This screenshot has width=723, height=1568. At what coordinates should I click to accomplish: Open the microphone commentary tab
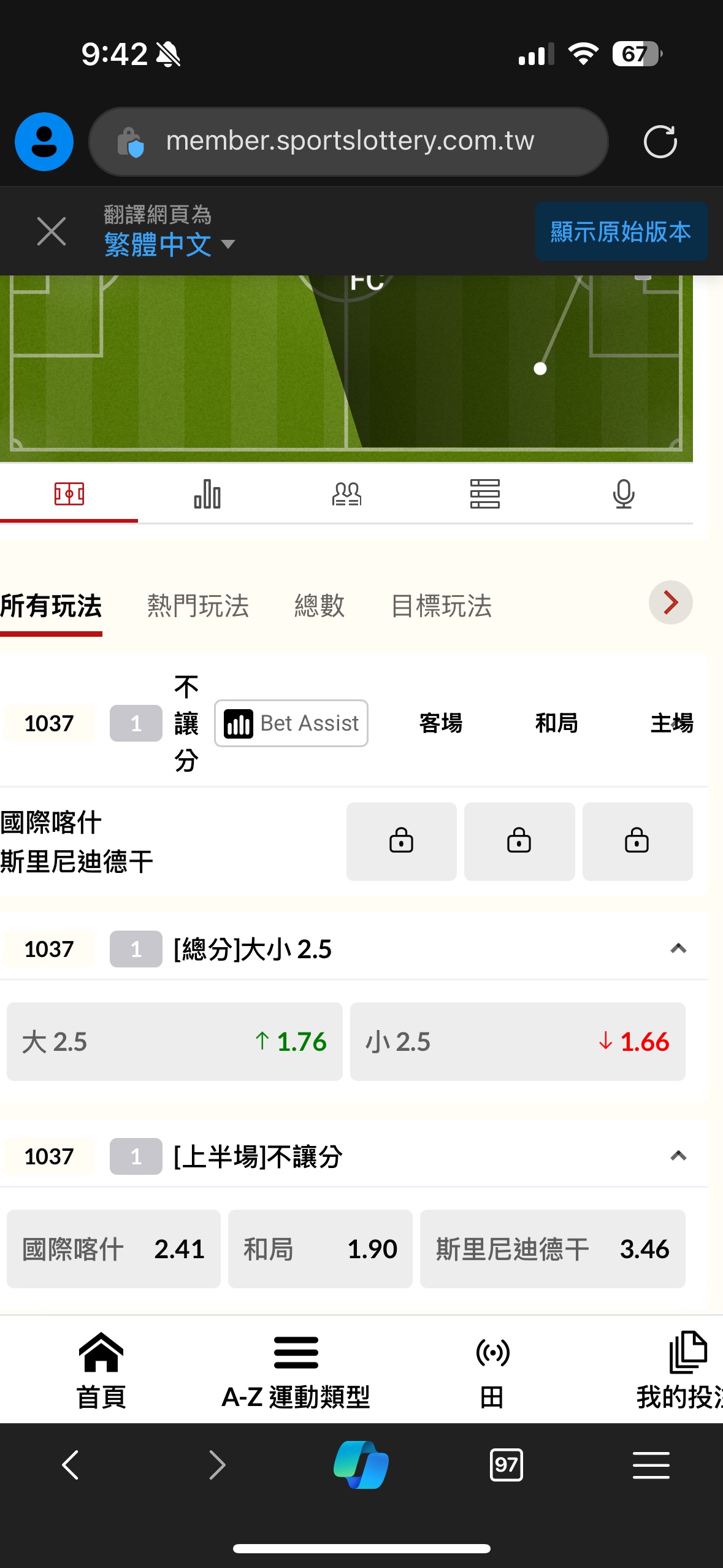(623, 494)
